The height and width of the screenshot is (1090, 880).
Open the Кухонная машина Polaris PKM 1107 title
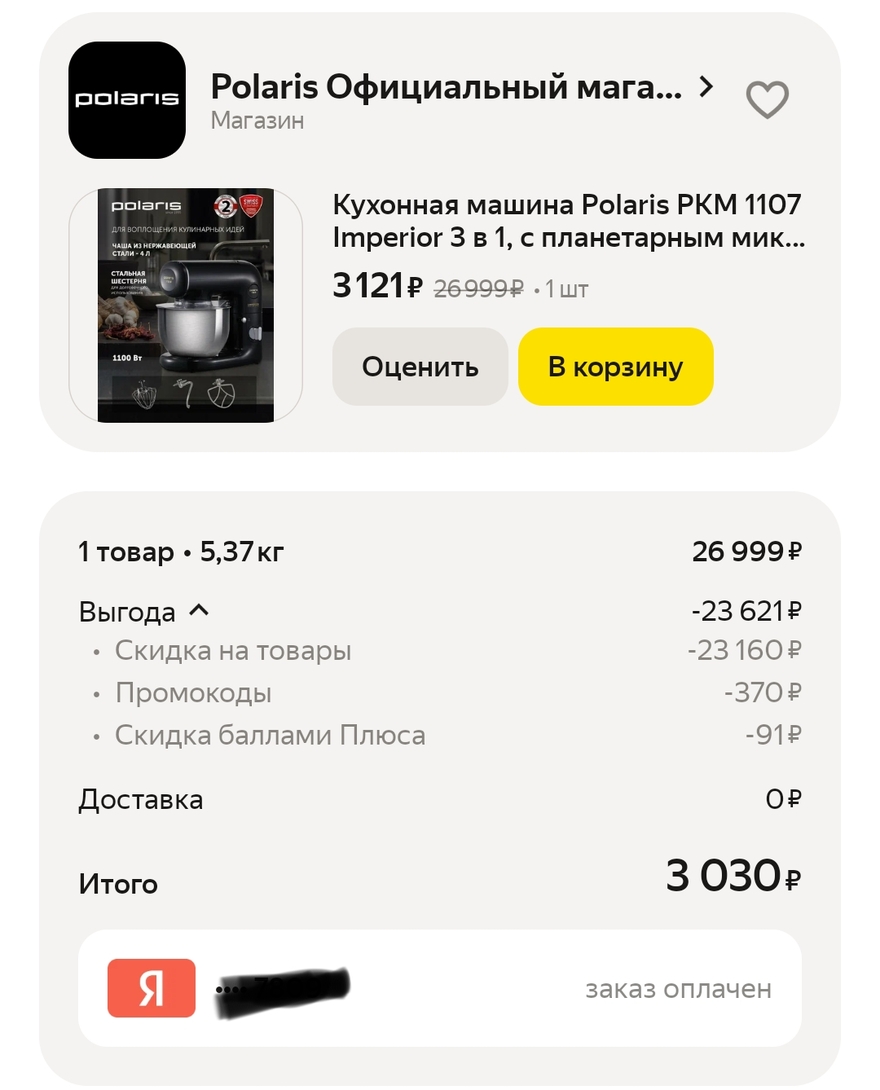(567, 222)
